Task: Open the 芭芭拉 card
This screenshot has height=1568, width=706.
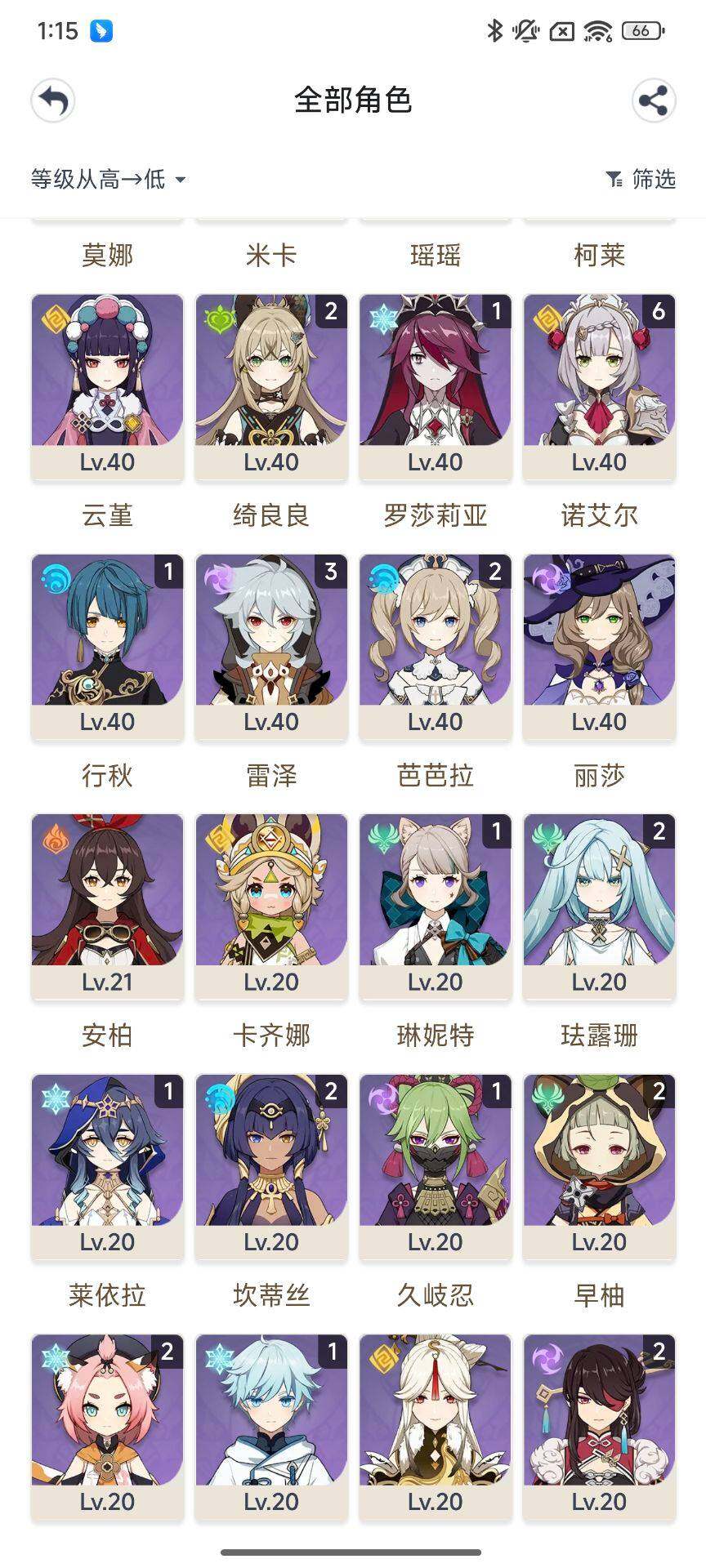Action: point(436,646)
